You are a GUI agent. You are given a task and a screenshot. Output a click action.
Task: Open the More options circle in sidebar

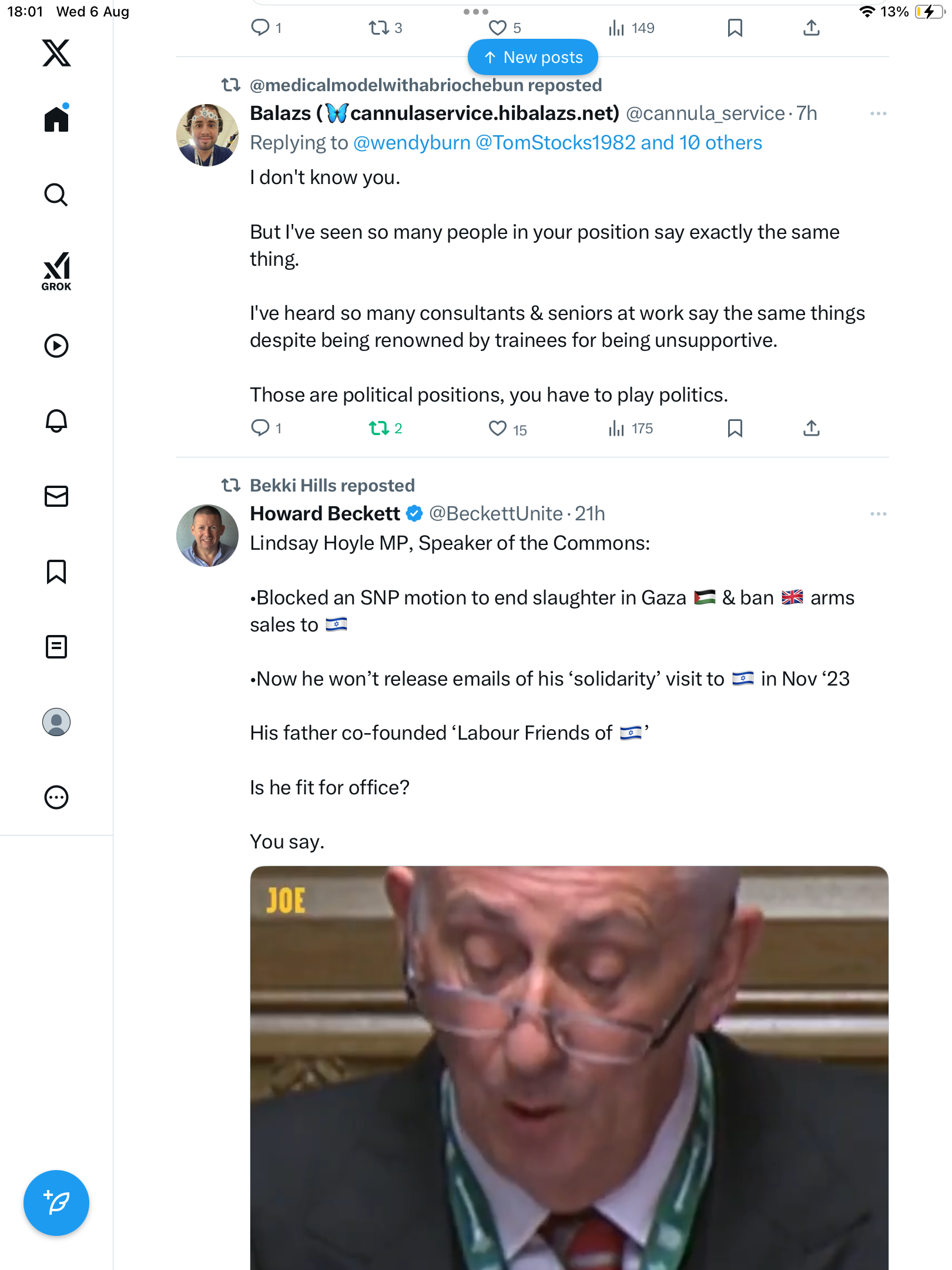click(56, 797)
